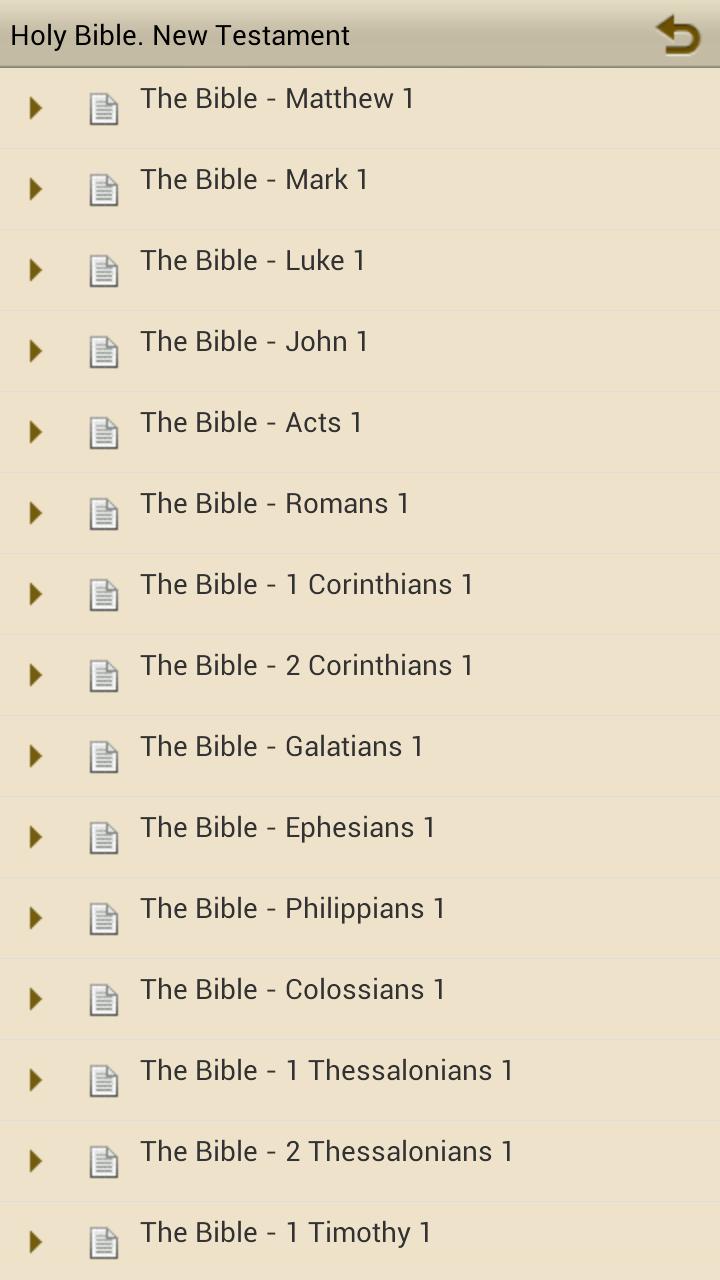Tap the back arrow in the title bar
The image size is (720, 1280).
point(677,35)
